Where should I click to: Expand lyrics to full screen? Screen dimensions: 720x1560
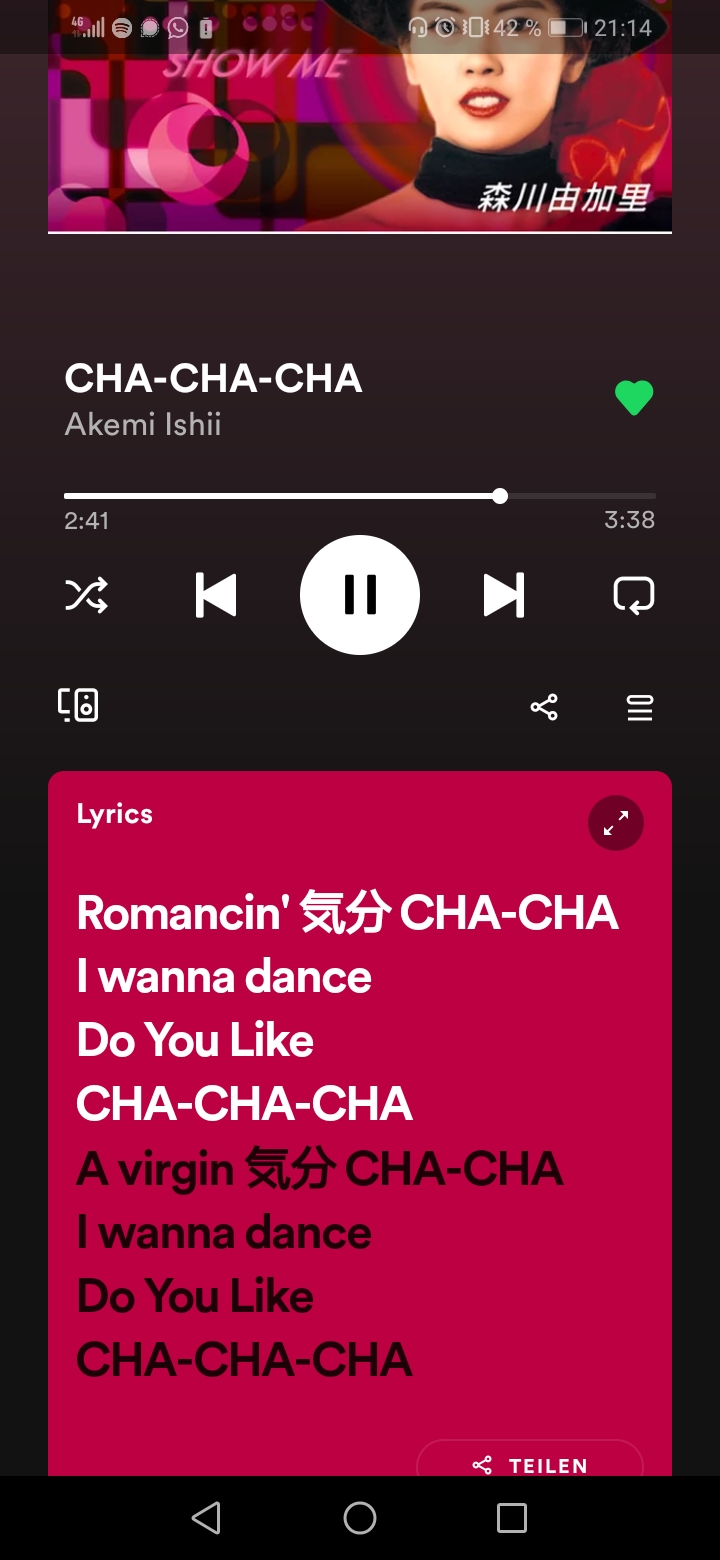[615, 823]
